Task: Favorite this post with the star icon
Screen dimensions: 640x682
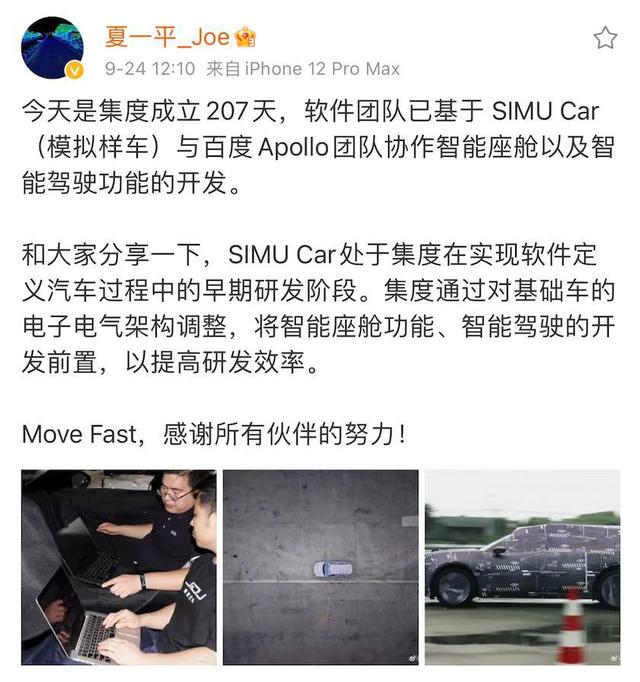Action: pyautogui.click(x=605, y=38)
